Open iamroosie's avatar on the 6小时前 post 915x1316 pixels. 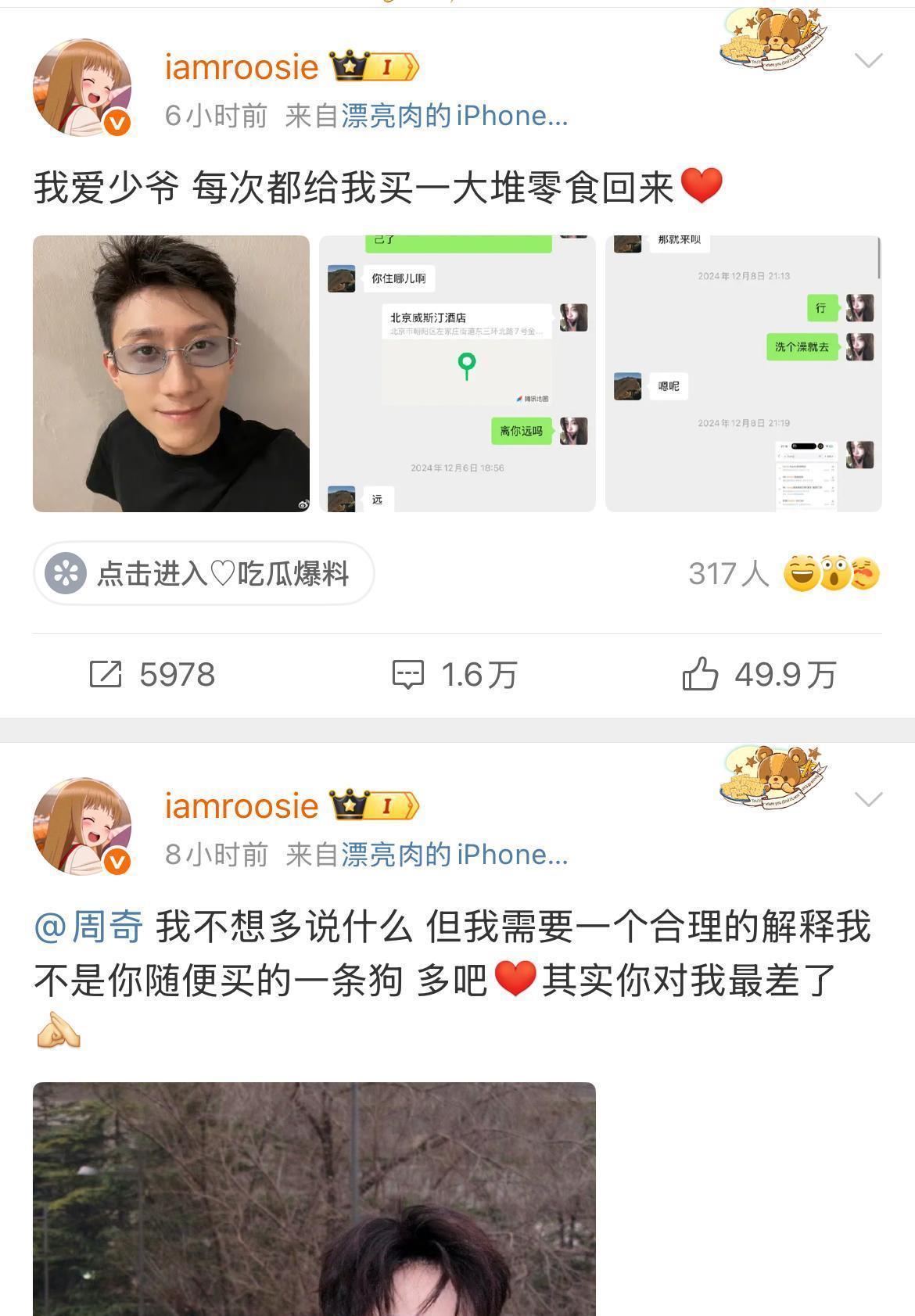pyautogui.click(x=81, y=88)
